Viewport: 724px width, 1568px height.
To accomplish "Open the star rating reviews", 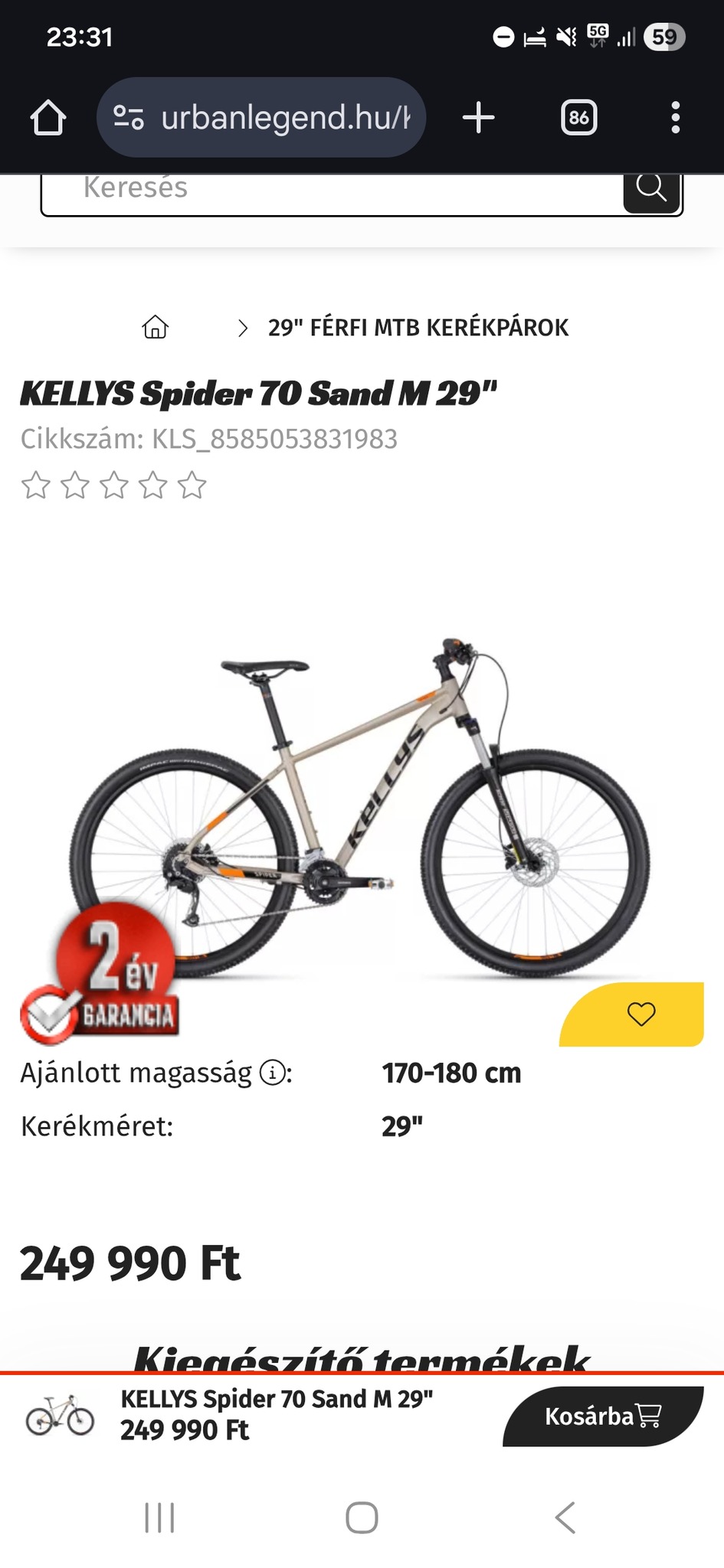I will point(113,485).
